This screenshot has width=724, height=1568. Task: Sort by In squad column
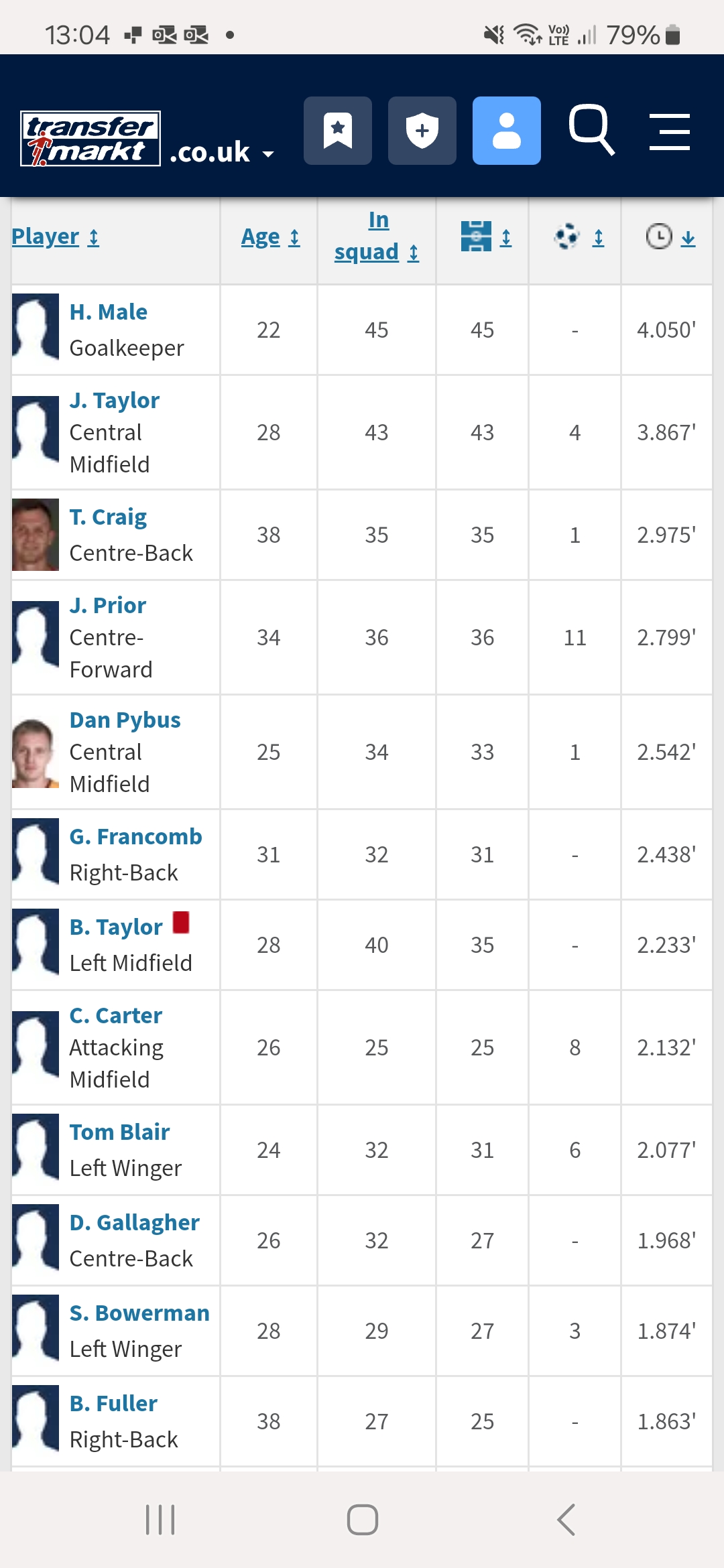click(x=377, y=236)
